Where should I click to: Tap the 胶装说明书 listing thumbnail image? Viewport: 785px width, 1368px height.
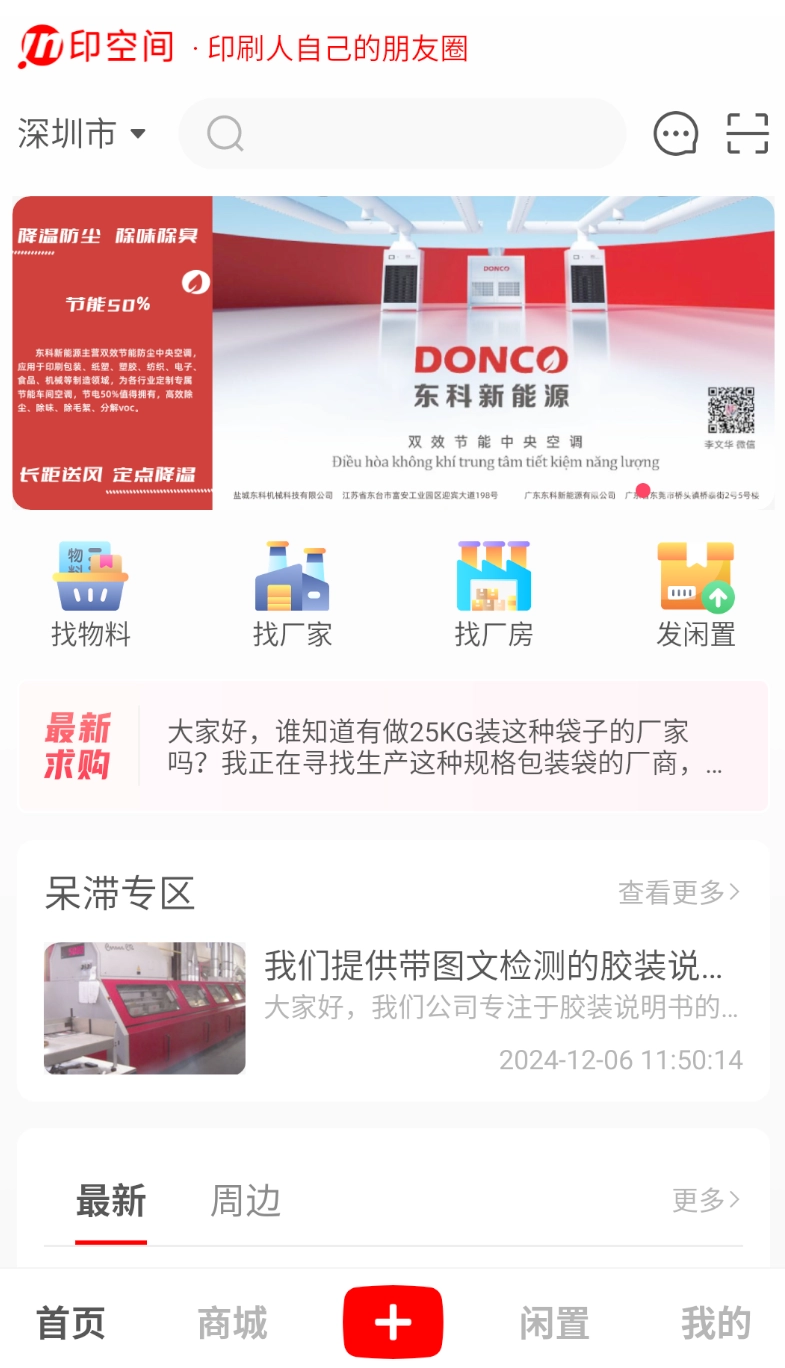(x=143, y=1008)
